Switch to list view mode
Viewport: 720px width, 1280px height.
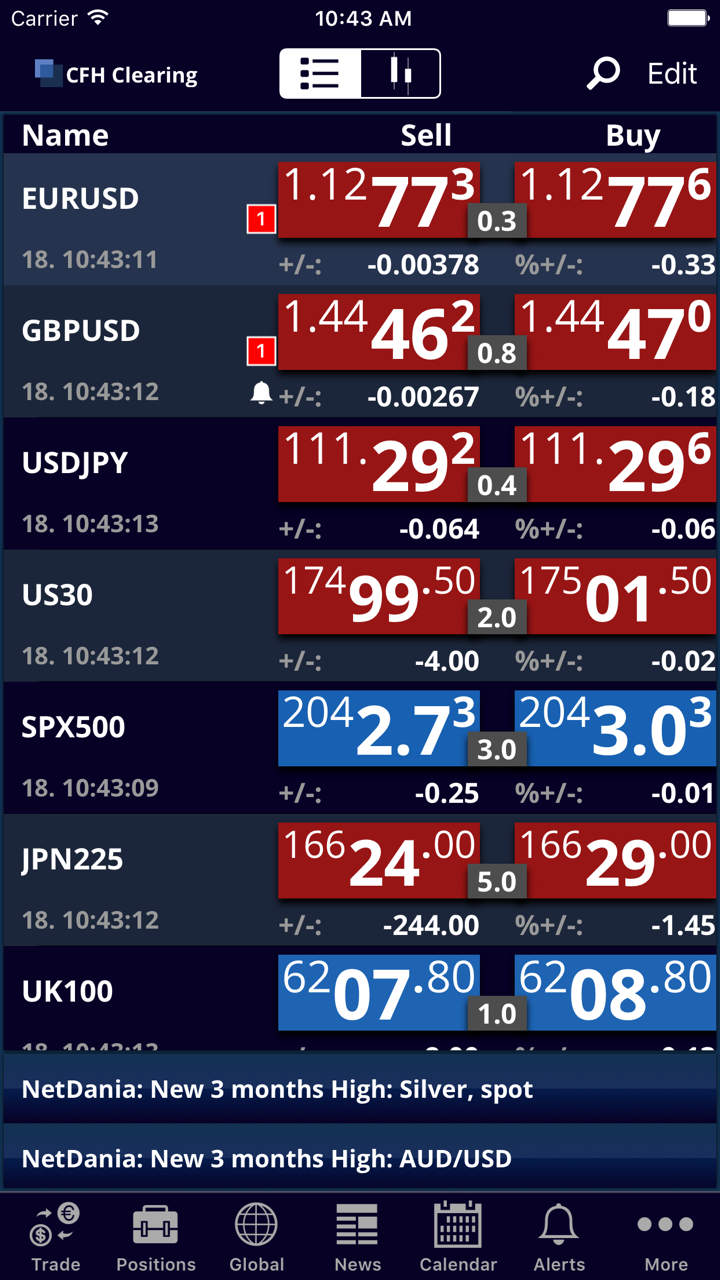tap(320, 74)
